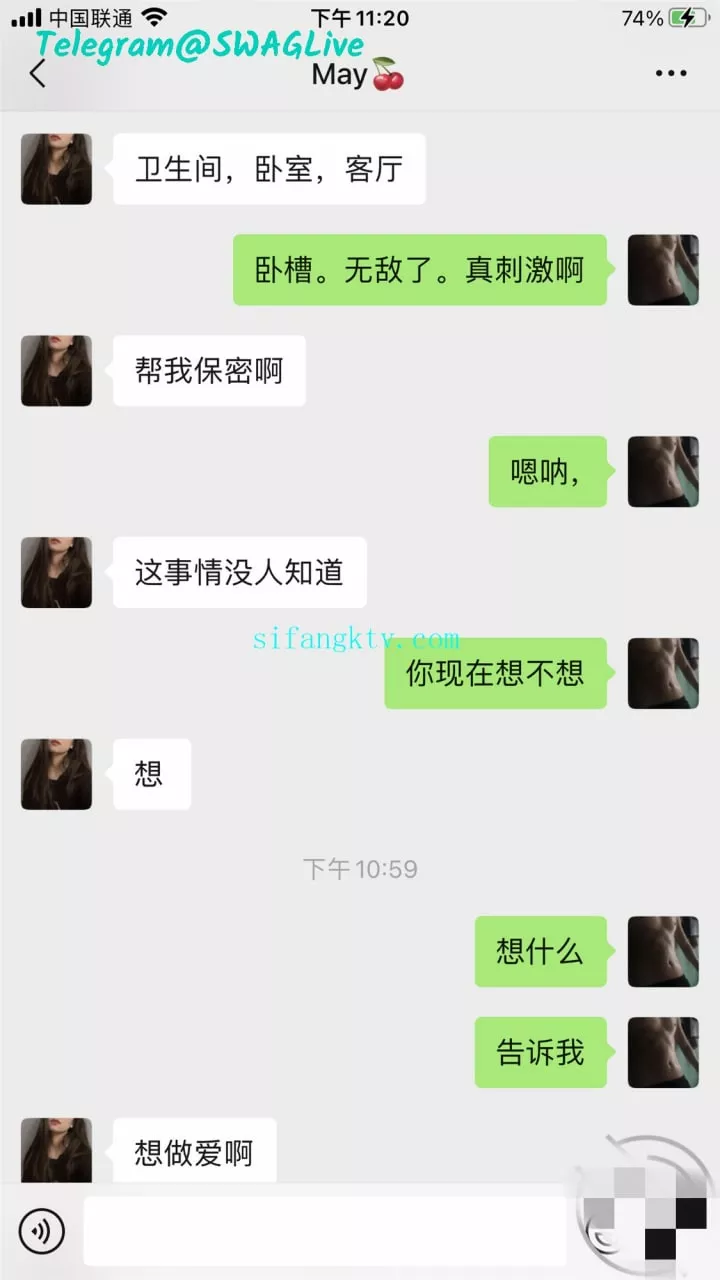Image resolution: width=720 pixels, height=1280 pixels.
Task: Go back to the chat list
Action: click(38, 73)
